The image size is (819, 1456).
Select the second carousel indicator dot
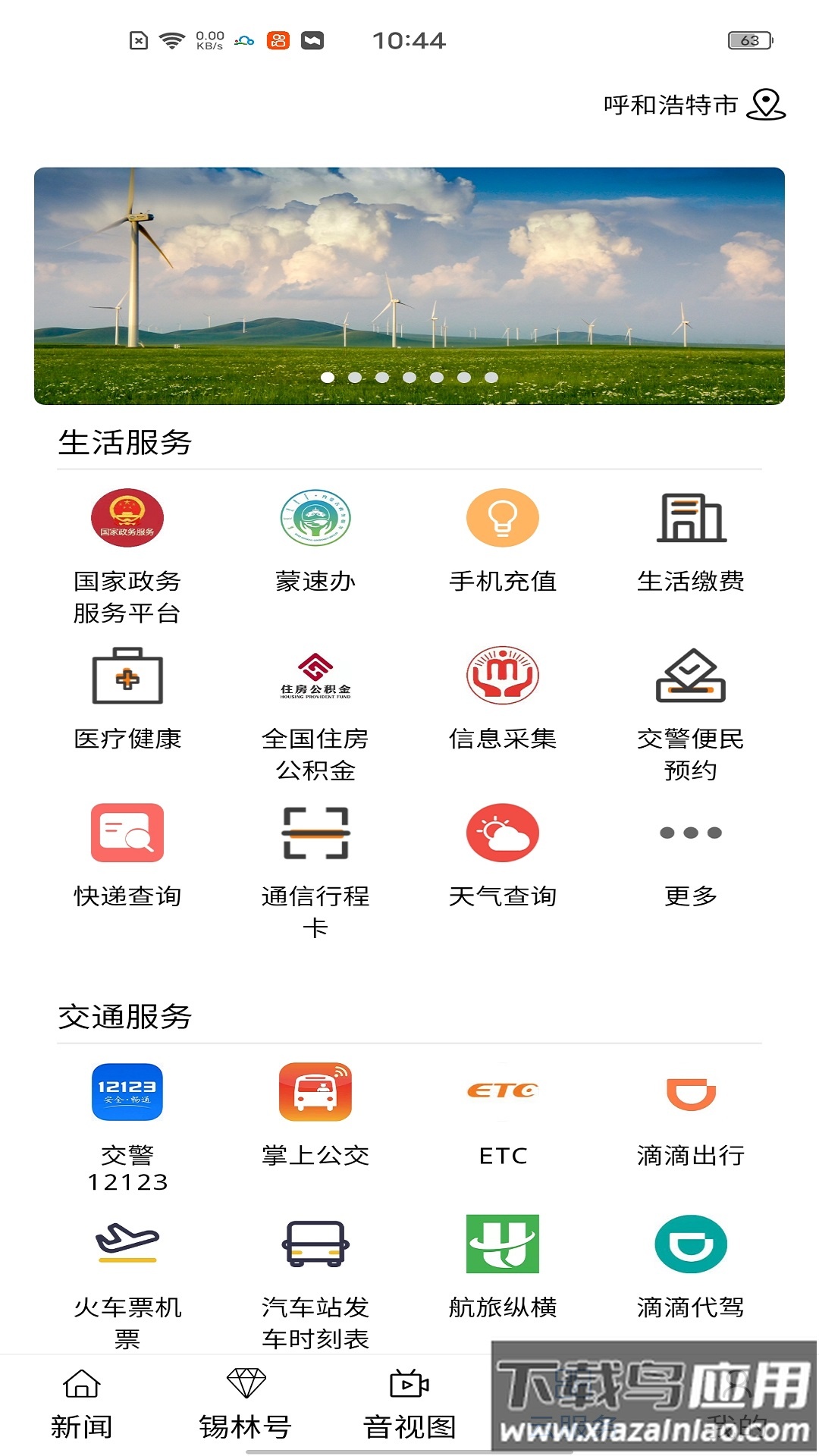[x=354, y=376]
